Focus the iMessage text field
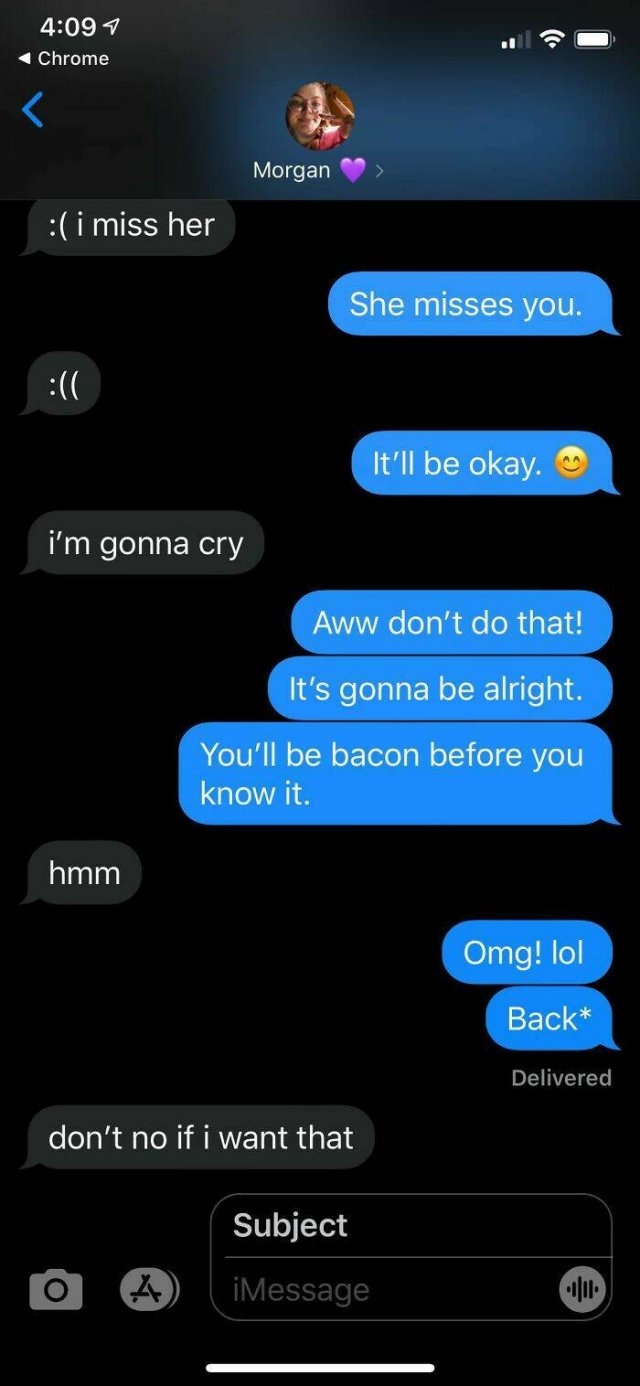Viewport: 640px width, 1386px height. 385,1290
